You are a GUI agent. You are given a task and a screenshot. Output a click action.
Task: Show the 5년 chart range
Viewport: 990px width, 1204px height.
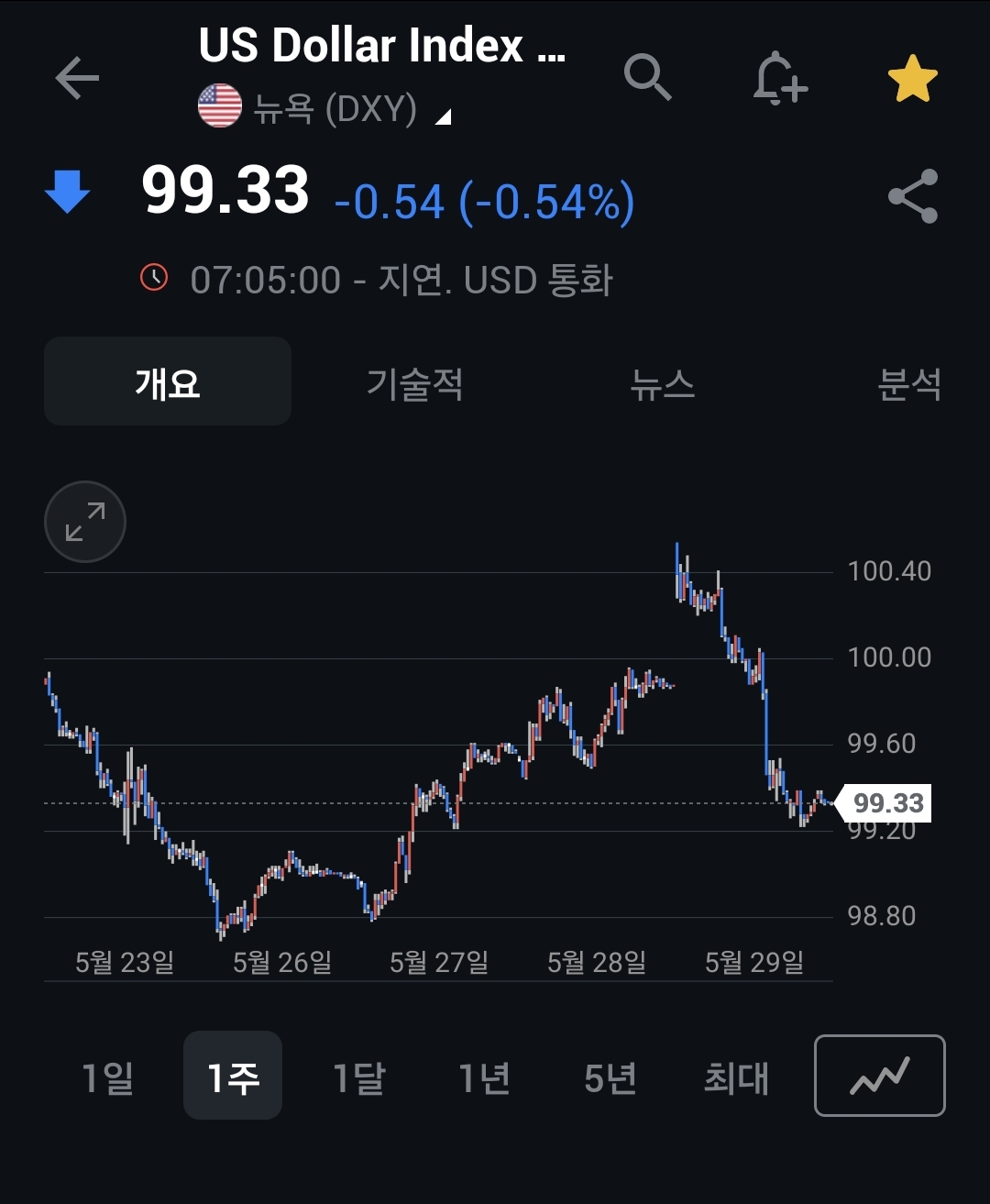[x=610, y=1077]
